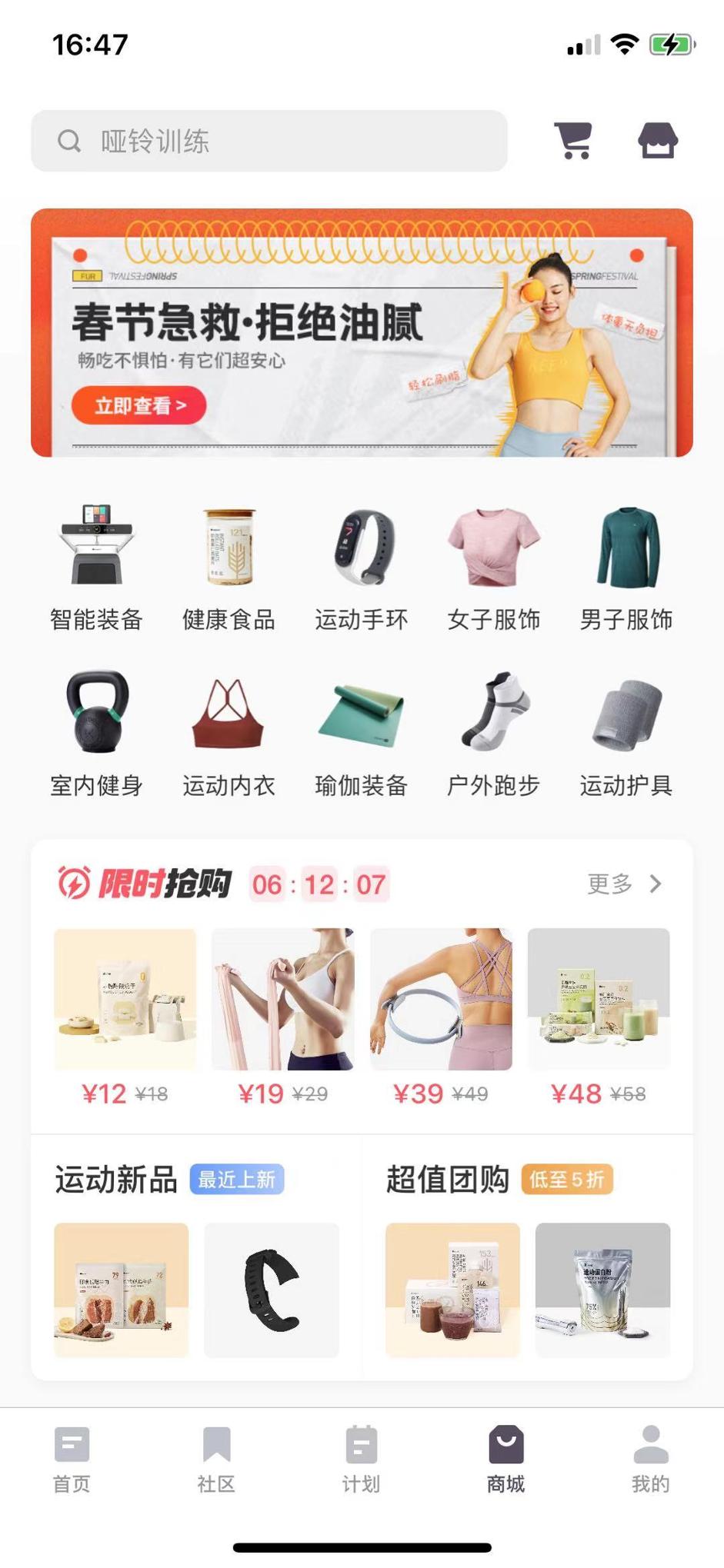View 更多 flash sale deals
The height and width of the screenshot is (1568, 724).
(623, 884)
